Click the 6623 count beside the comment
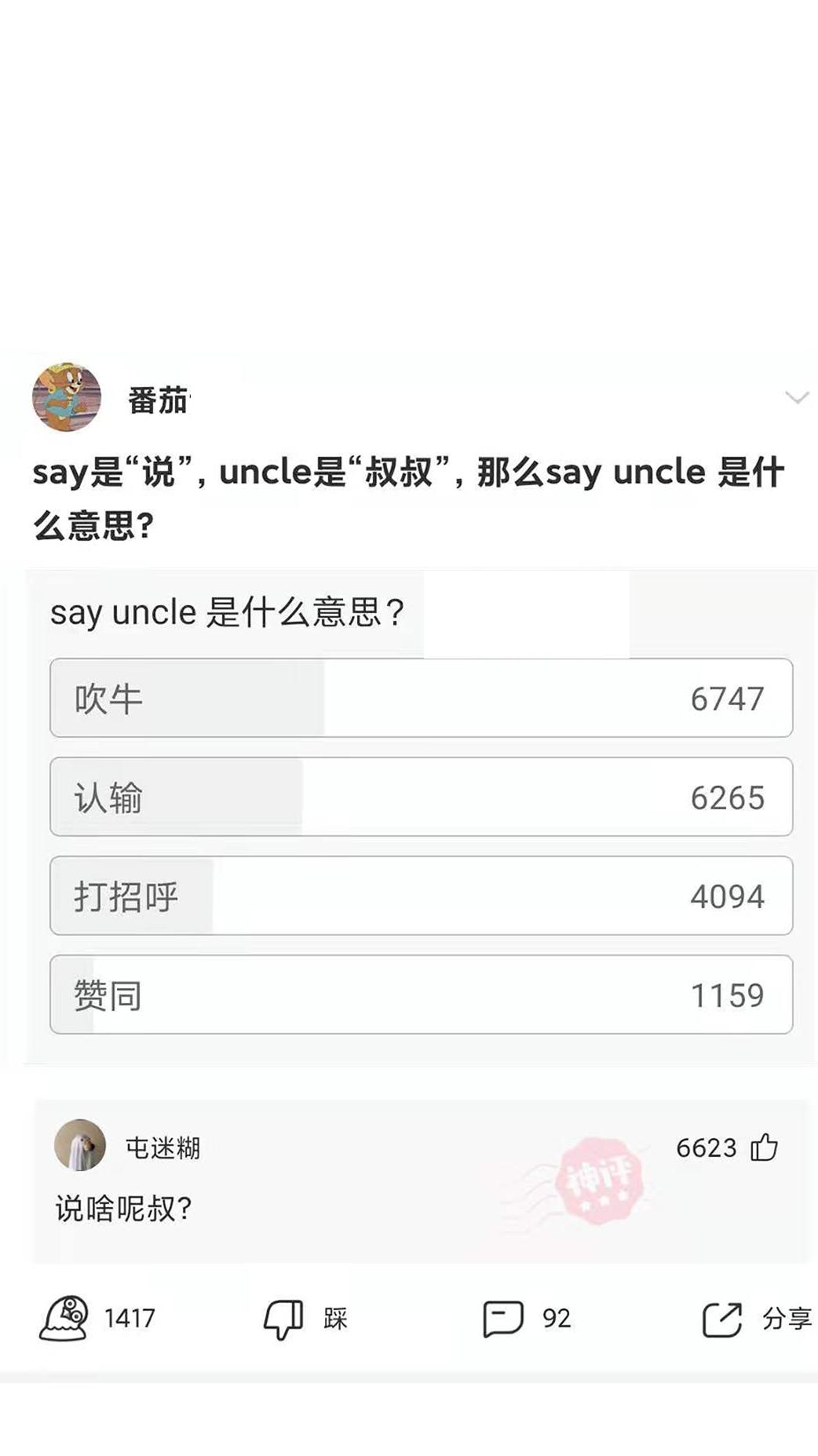Image resolution: width=818 pixels, height=1456 pixels. (x=705, y=1148)
